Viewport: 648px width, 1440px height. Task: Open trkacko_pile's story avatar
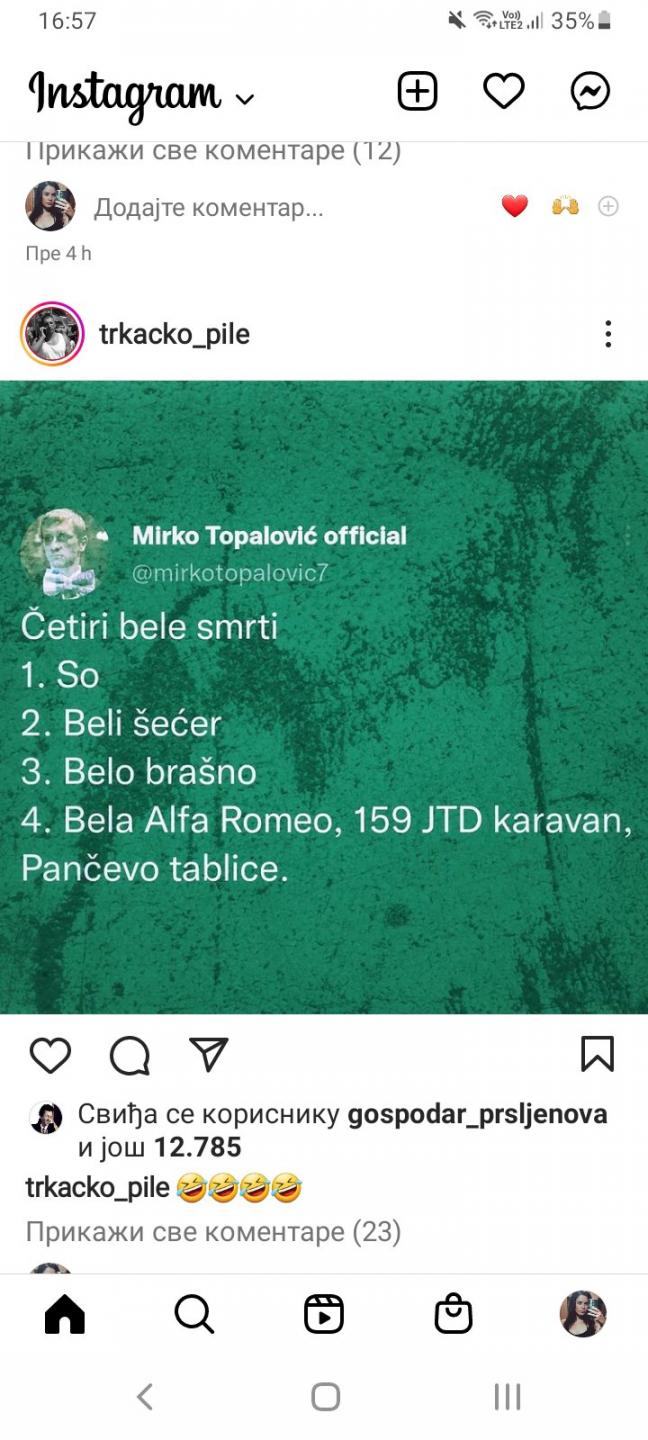pyautogui.click(x=51, y=334)
